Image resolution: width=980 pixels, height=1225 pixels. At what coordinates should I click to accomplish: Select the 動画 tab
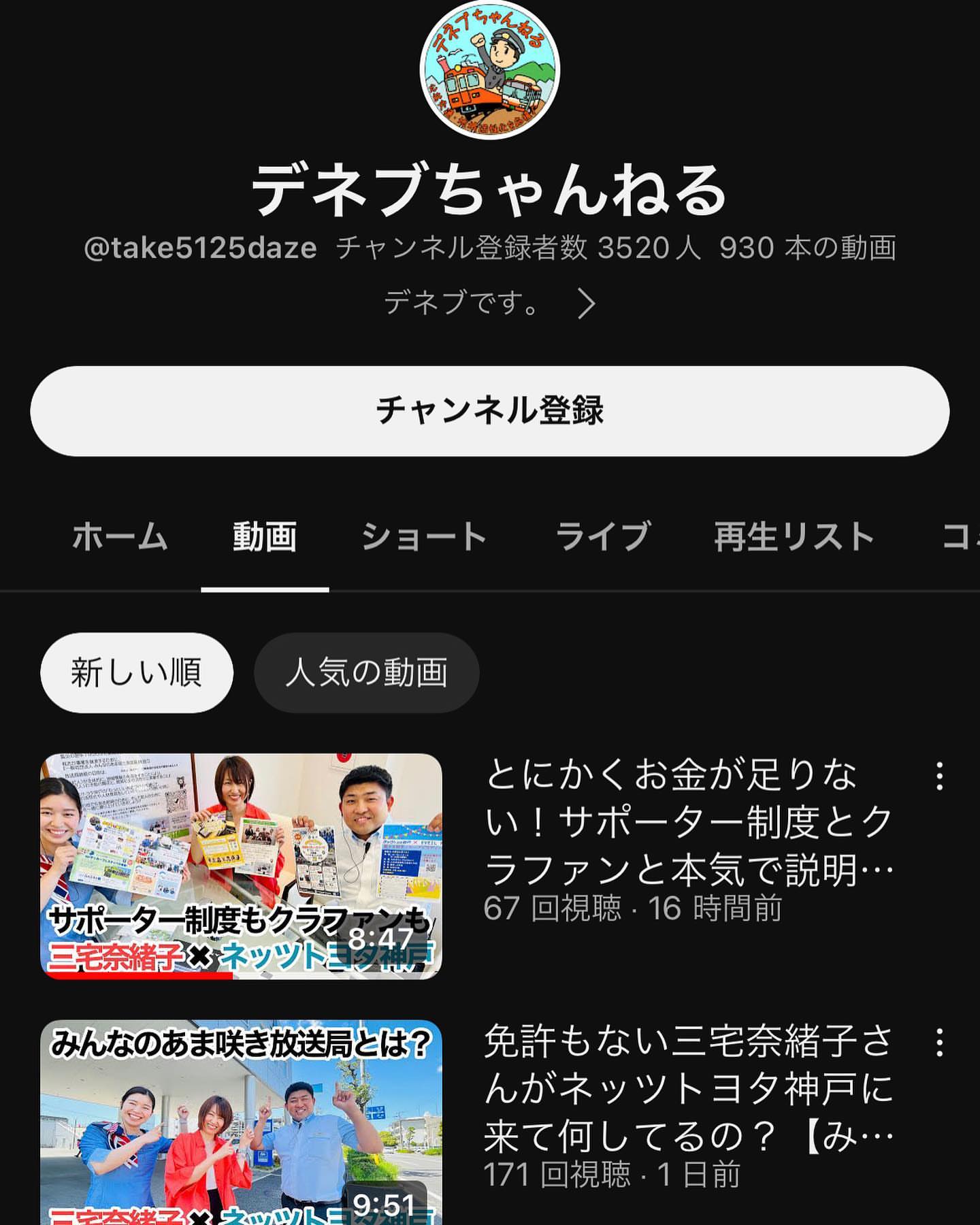(265, 537)
